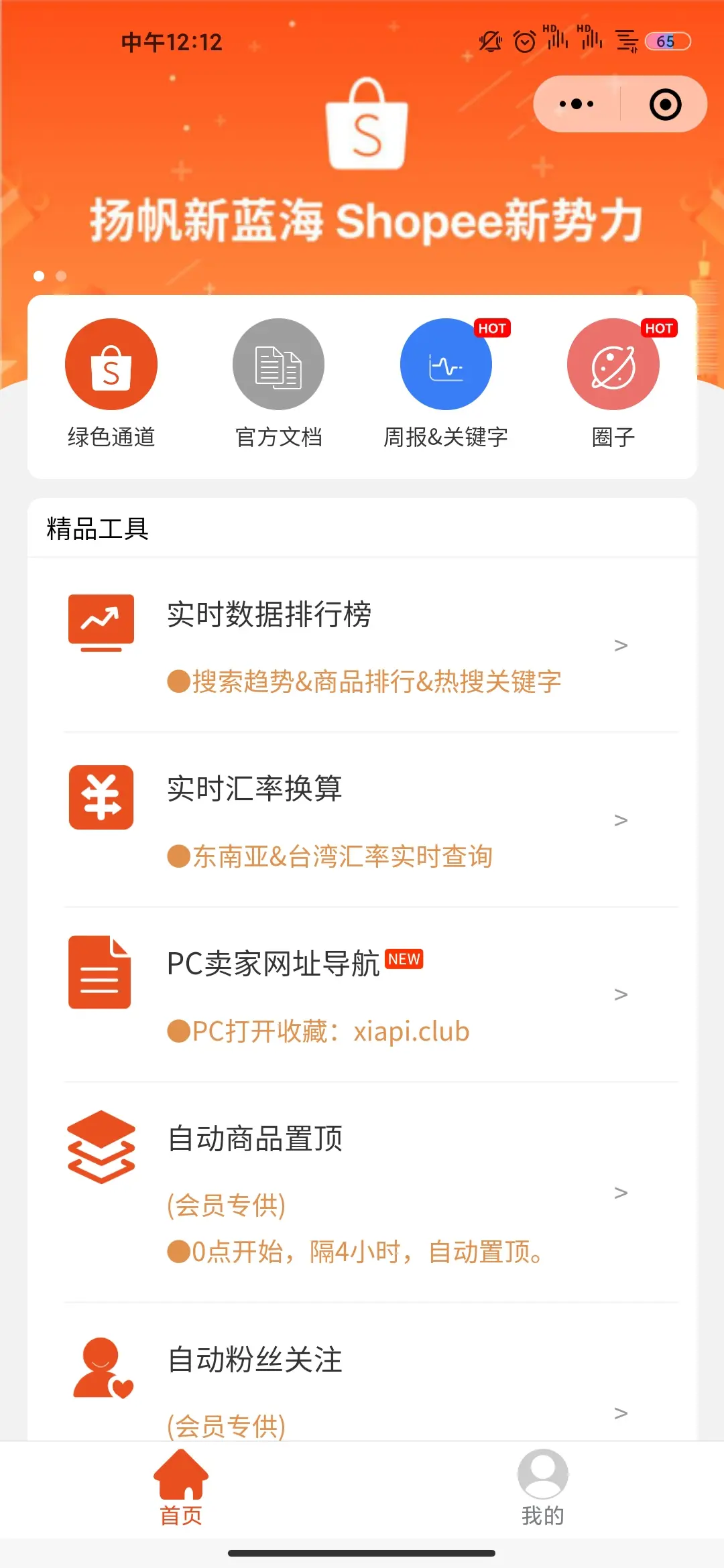Open 自动商品置顶 tool
Image resolution: width=724 pixels, height=1568 pixels.
pyautogui.click(x=362, y=1192)
